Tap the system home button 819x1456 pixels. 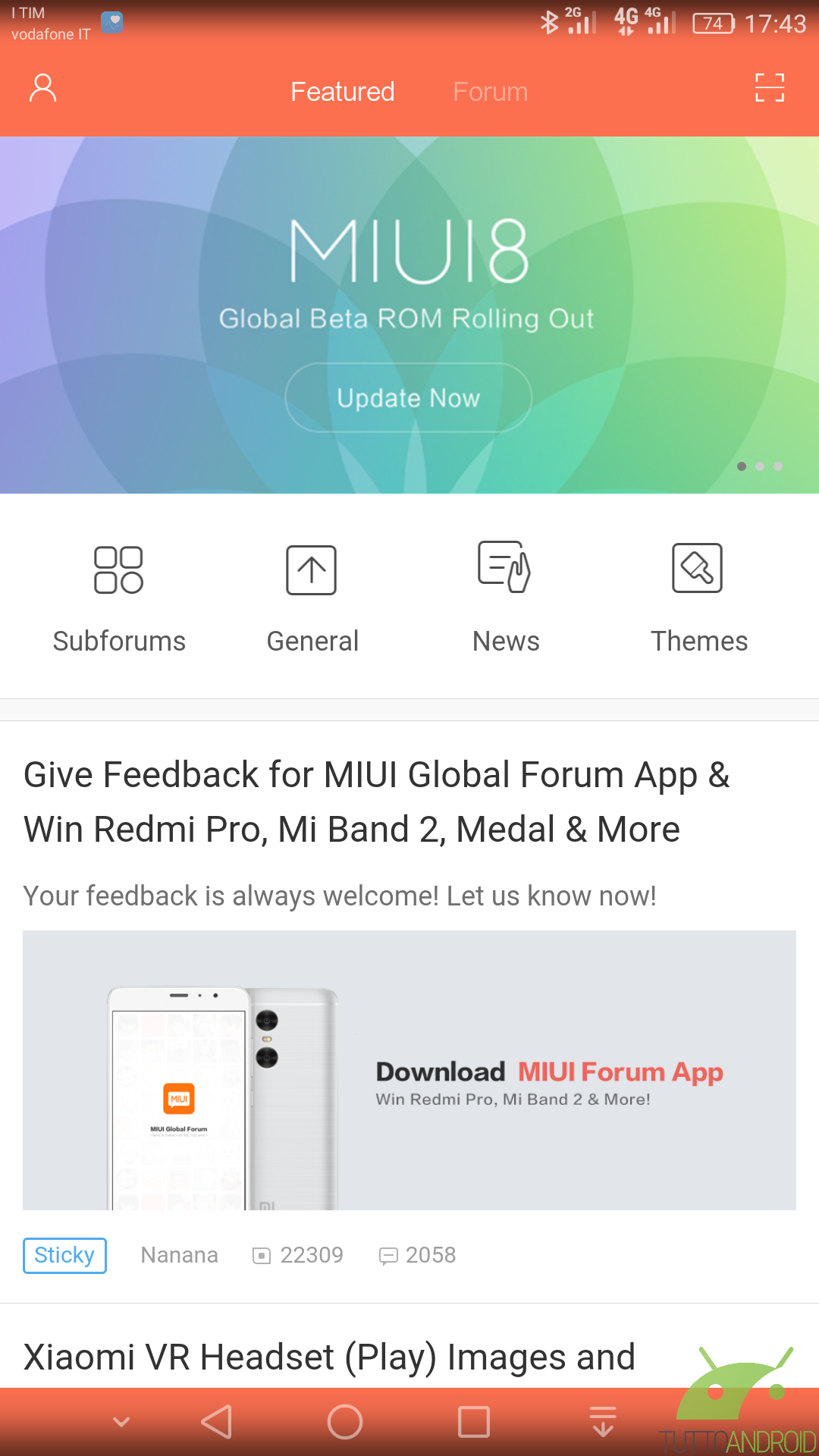pos(345,1422)
